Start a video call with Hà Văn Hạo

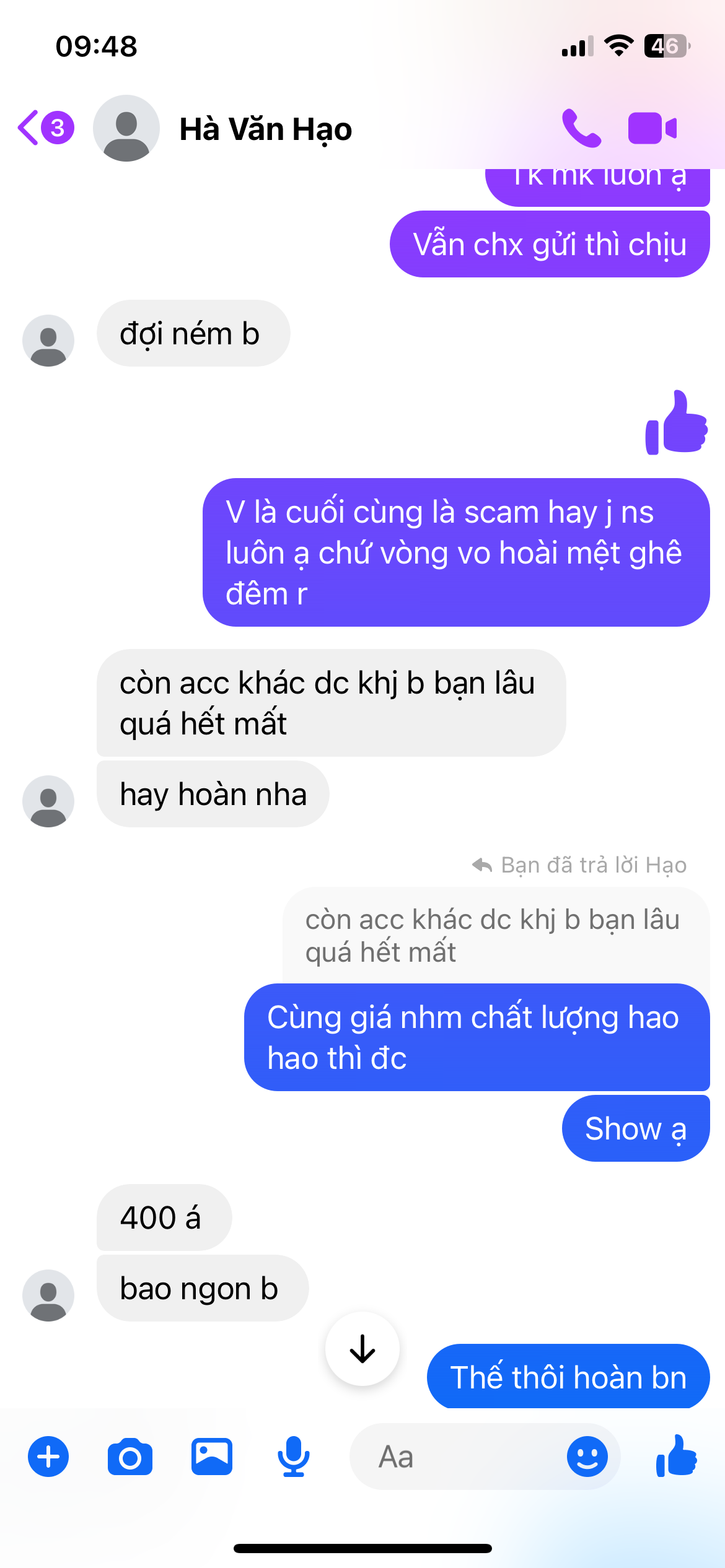[652, 128]
